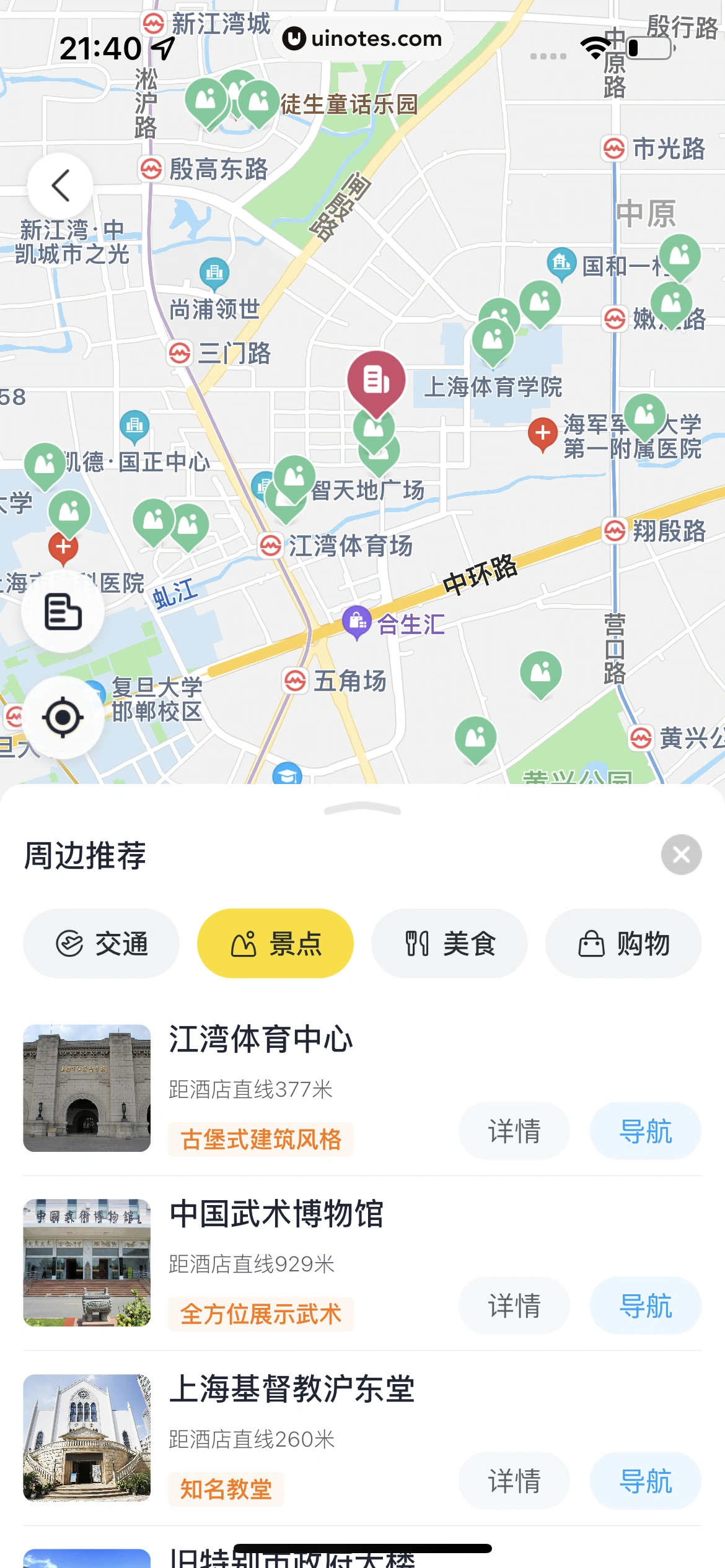Screen dimensions: 725x1568
Task: Open the list view button on map
Action: point(63,612)
